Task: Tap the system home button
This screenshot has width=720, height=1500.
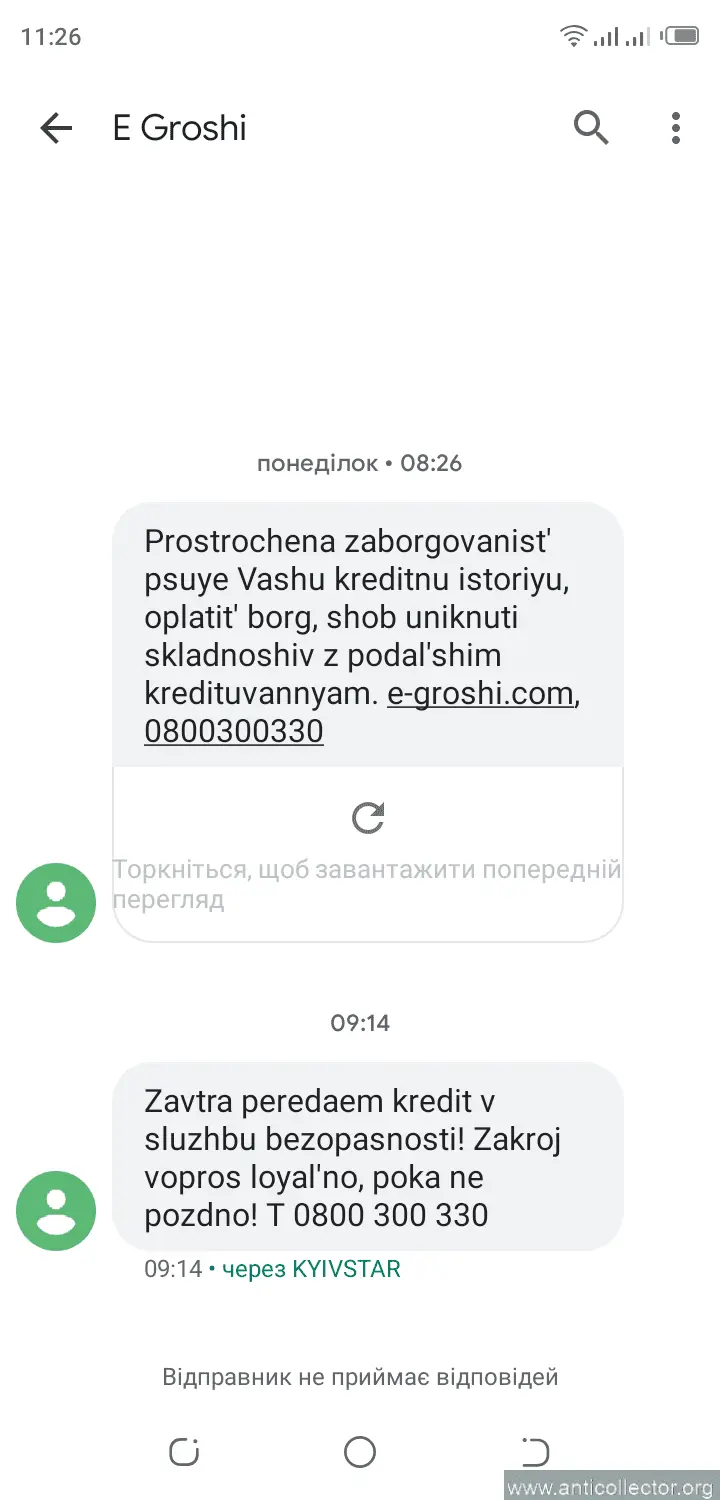Action: coord(360,1451)
